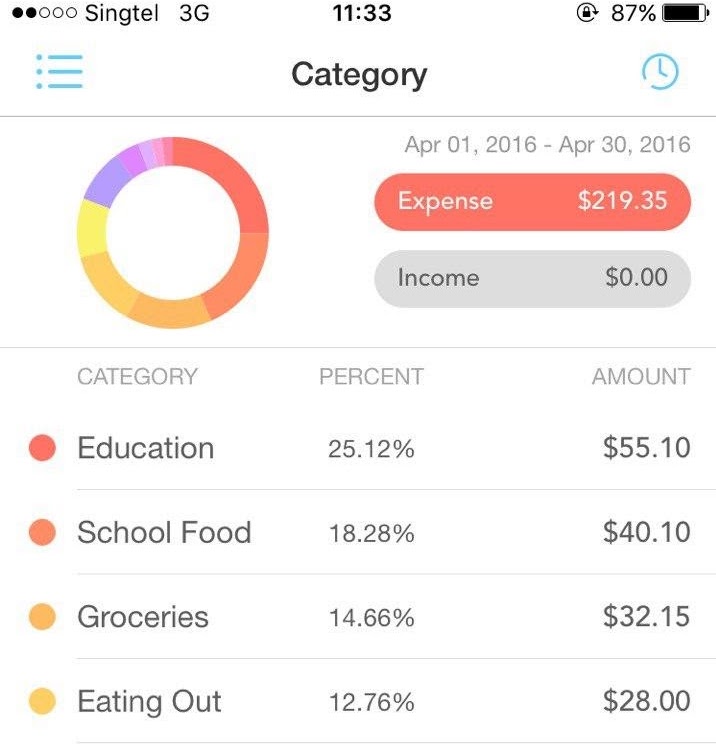716x744 pixels.
Task: View the Groceries category details
Action: click(358, 617)
